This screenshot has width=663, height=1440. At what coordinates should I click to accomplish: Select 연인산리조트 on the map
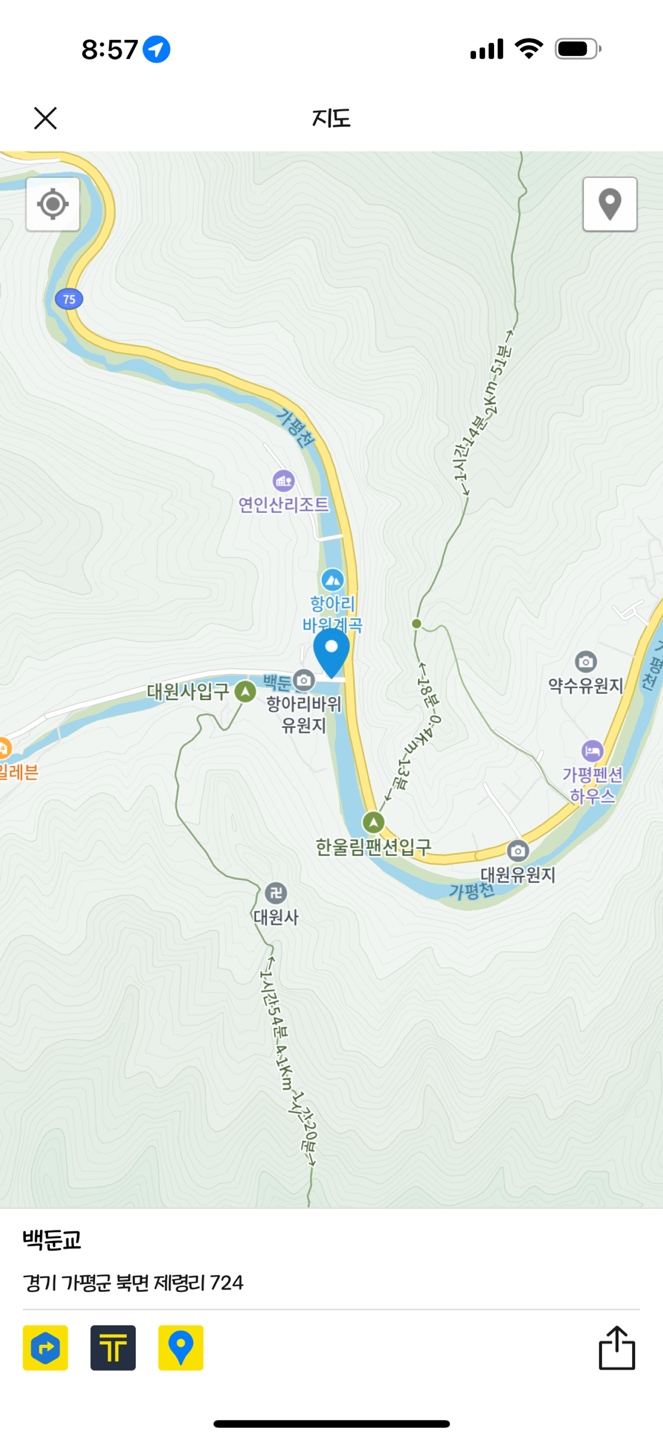point(284,482)
